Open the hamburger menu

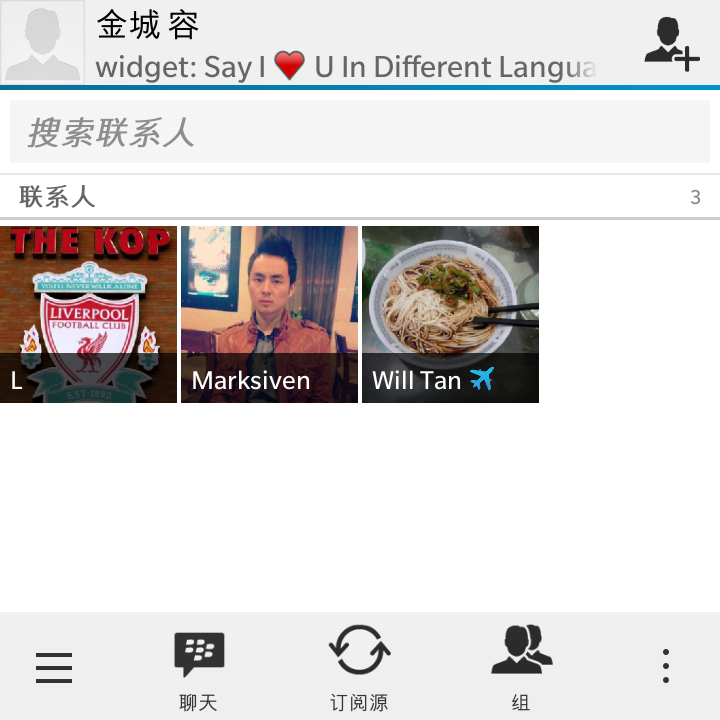tap(54, 666)
